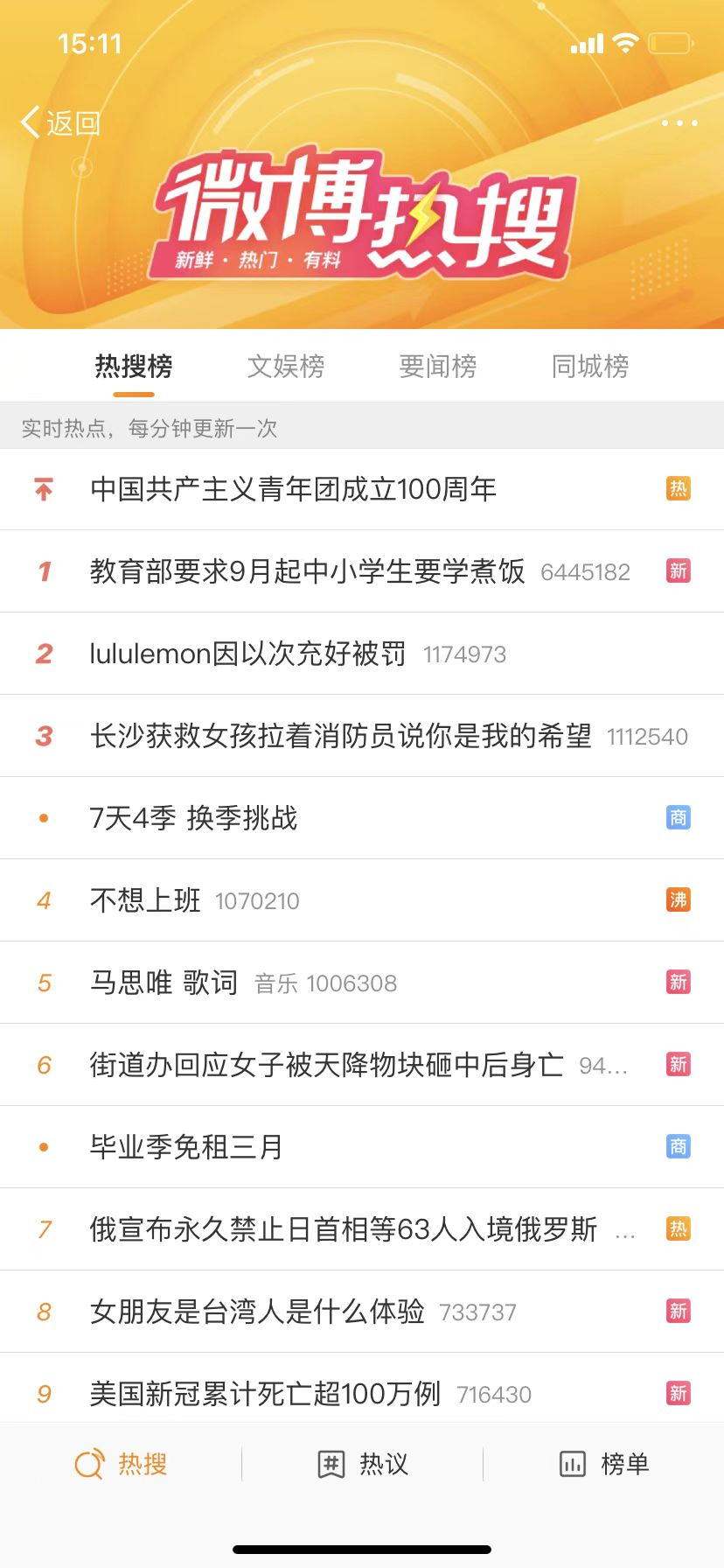The height and width of the screenshot is (1568, 724).
Task: Switch to the 同城榜 tab
Action: point(590,366)
